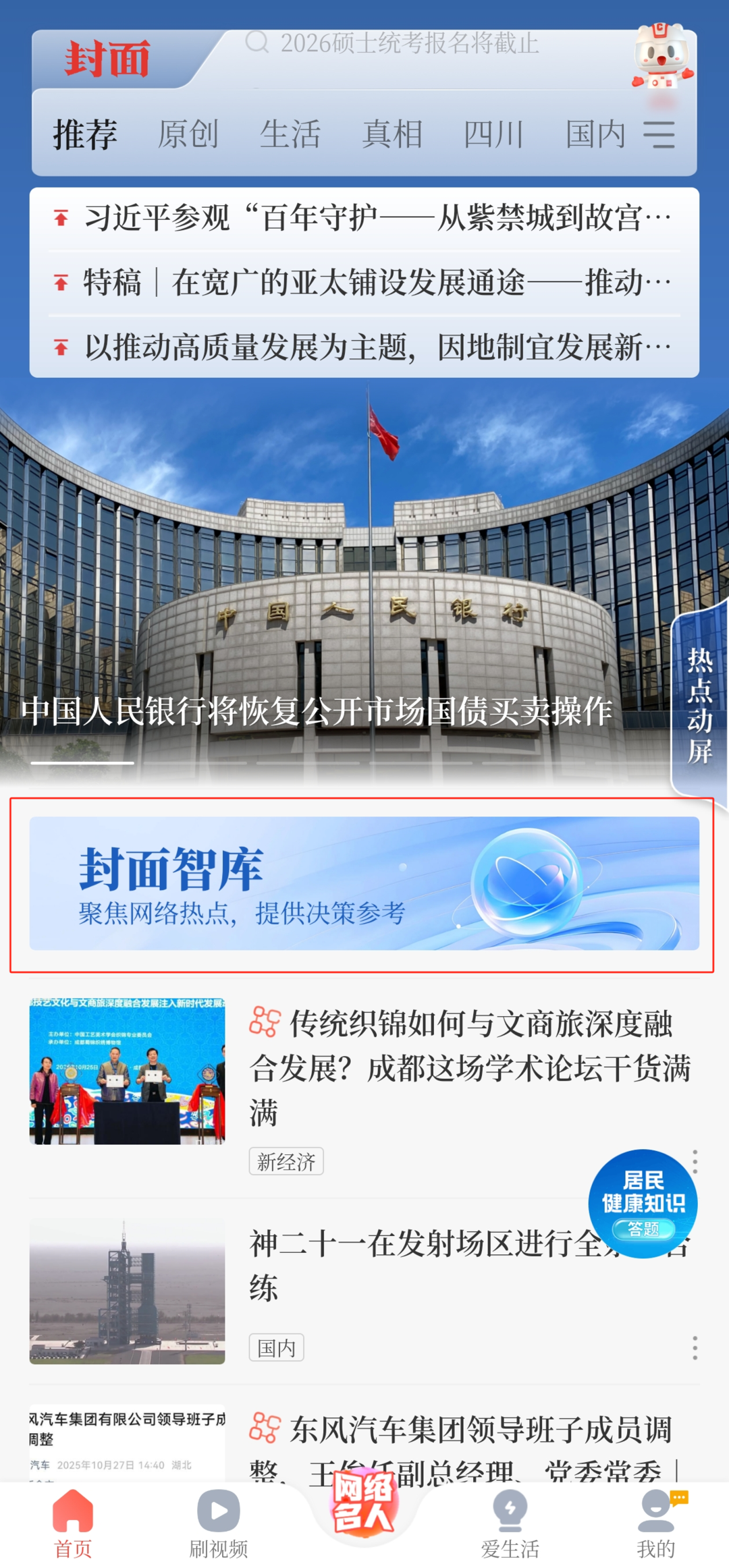Open the channel list hamburger menu
The height and width of the screenshot is (1568, 729).
(x=659, y=134)
